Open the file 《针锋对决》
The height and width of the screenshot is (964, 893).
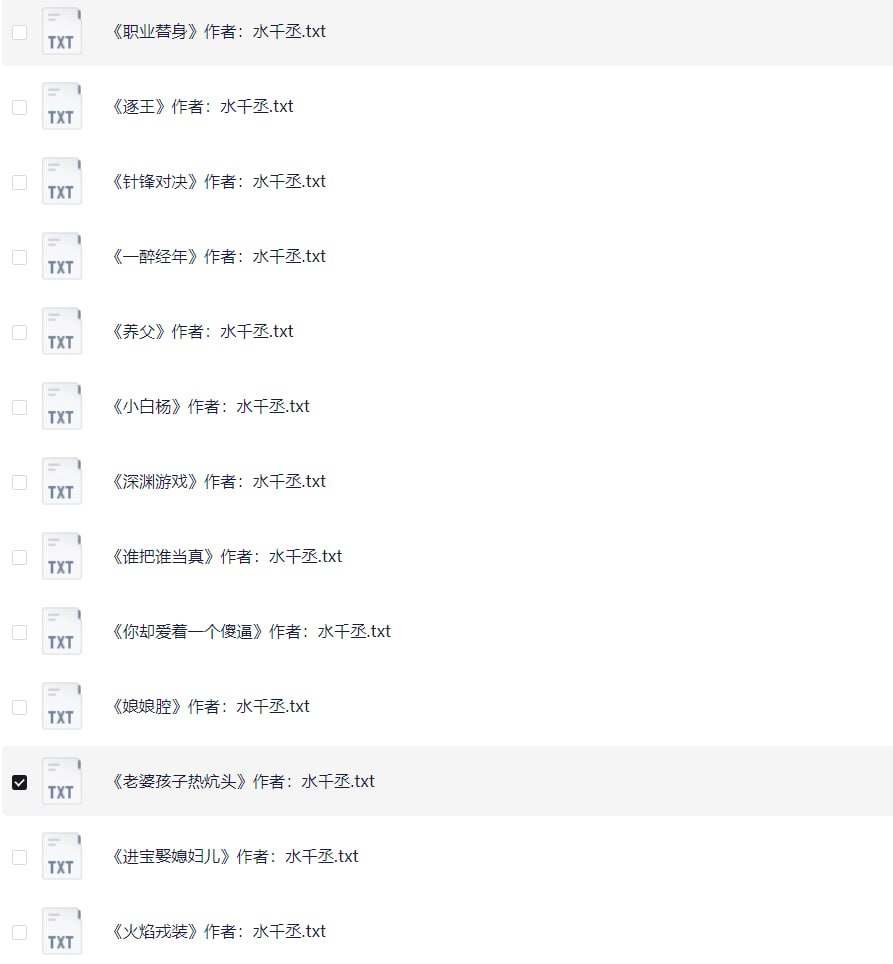[x=219, y=181]
